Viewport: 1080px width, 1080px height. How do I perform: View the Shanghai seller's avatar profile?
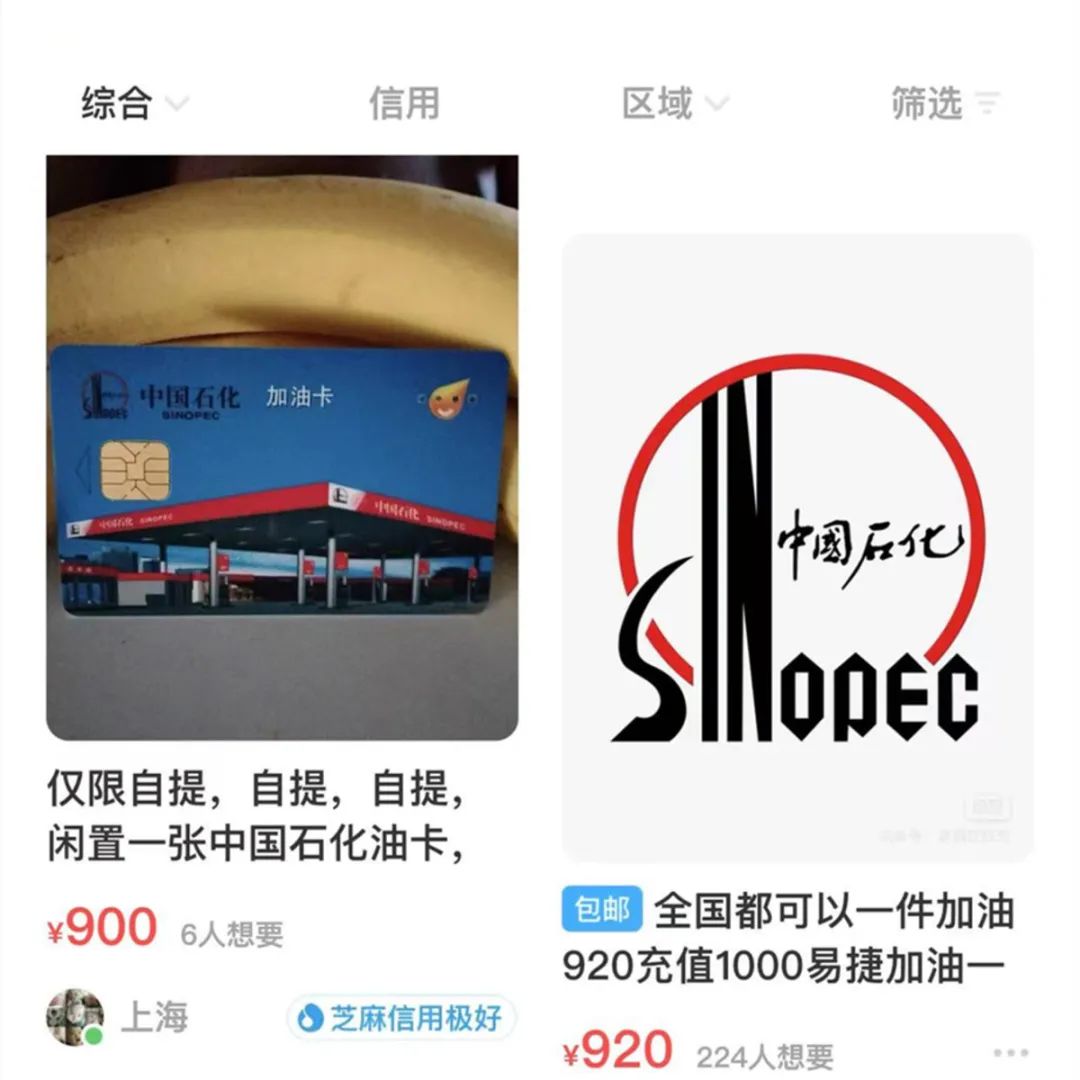click(x=75, y=1018)
